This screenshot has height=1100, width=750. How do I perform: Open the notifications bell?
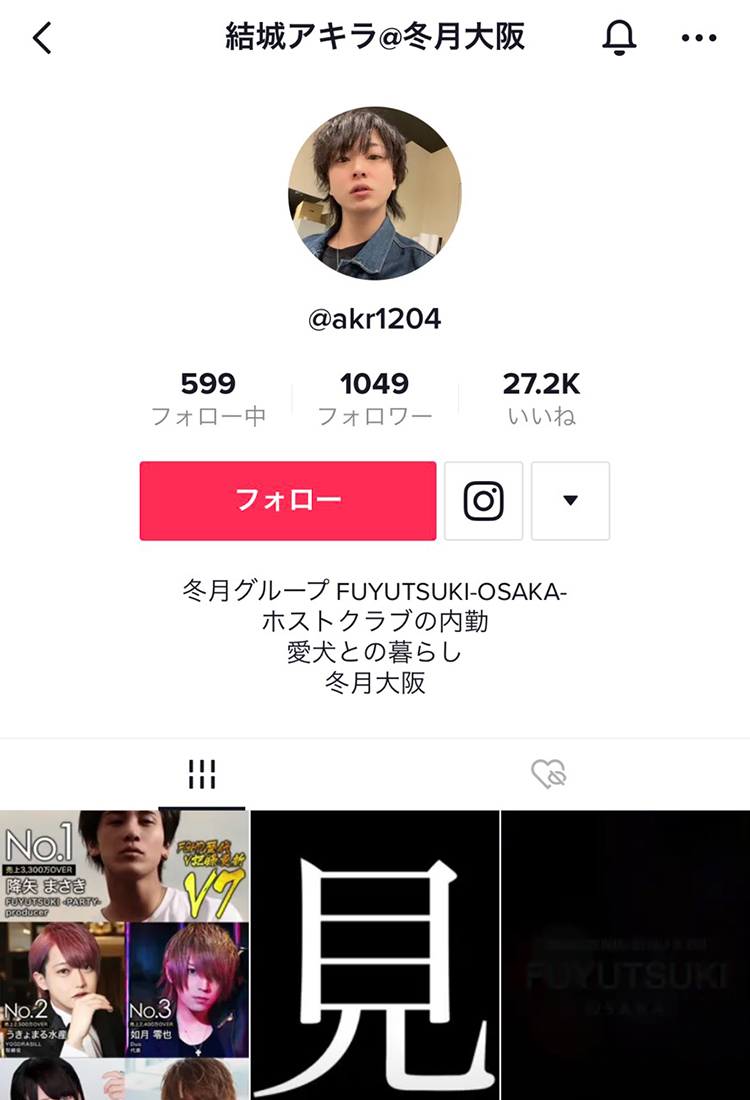click(x=619, y=38)
